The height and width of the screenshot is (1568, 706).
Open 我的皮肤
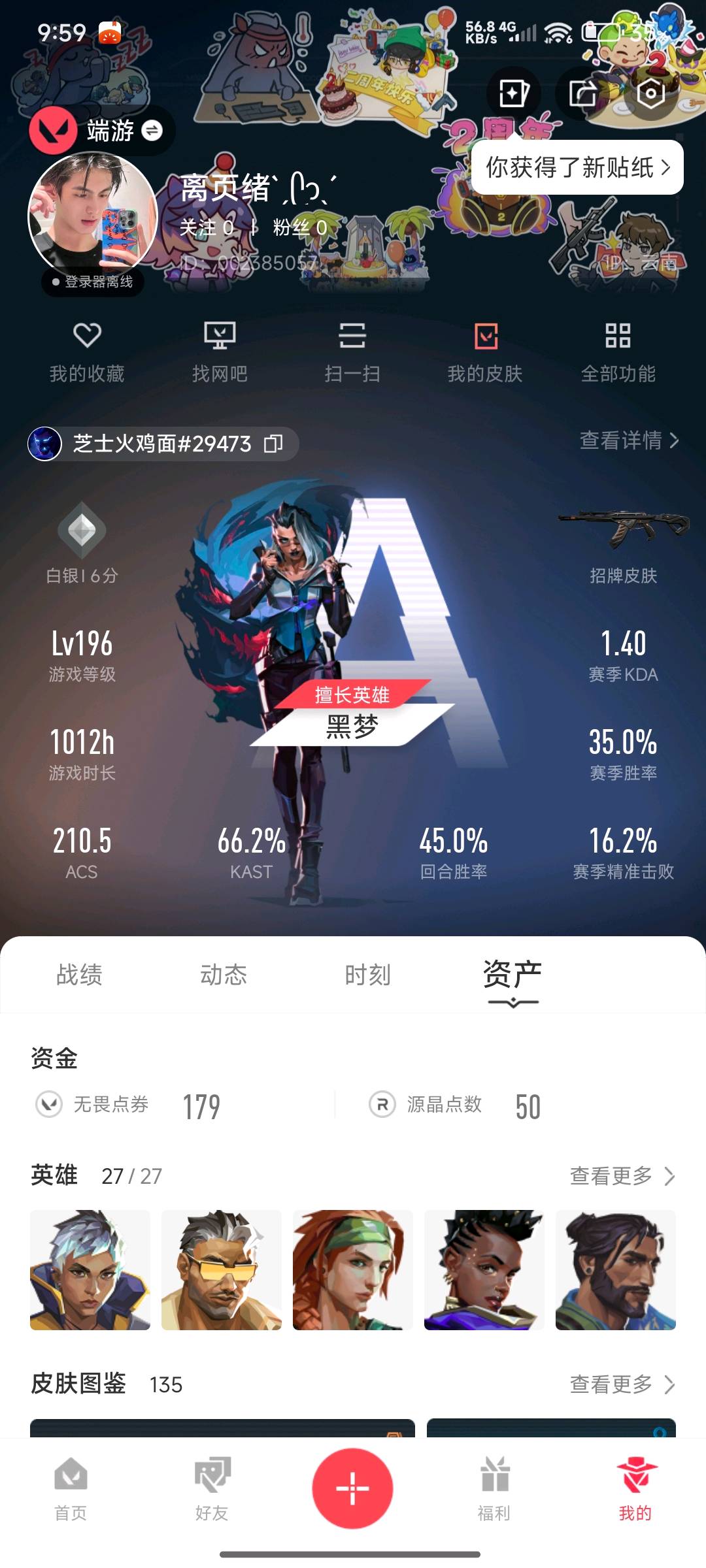pos(485,352)
